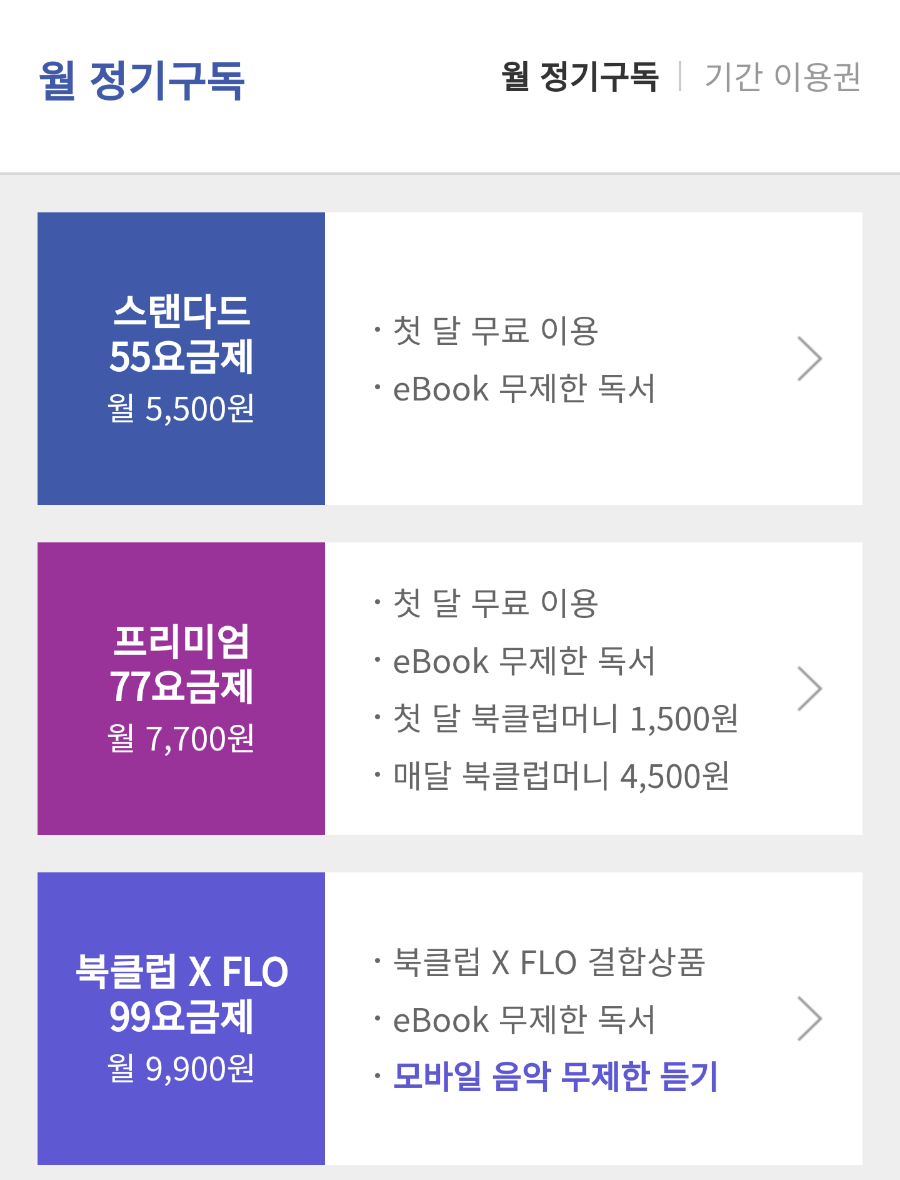The width and height of the screenshot is (900, 1180).
Task: Select the violet 북클럽 X FLO panel
Action: 181,1017
